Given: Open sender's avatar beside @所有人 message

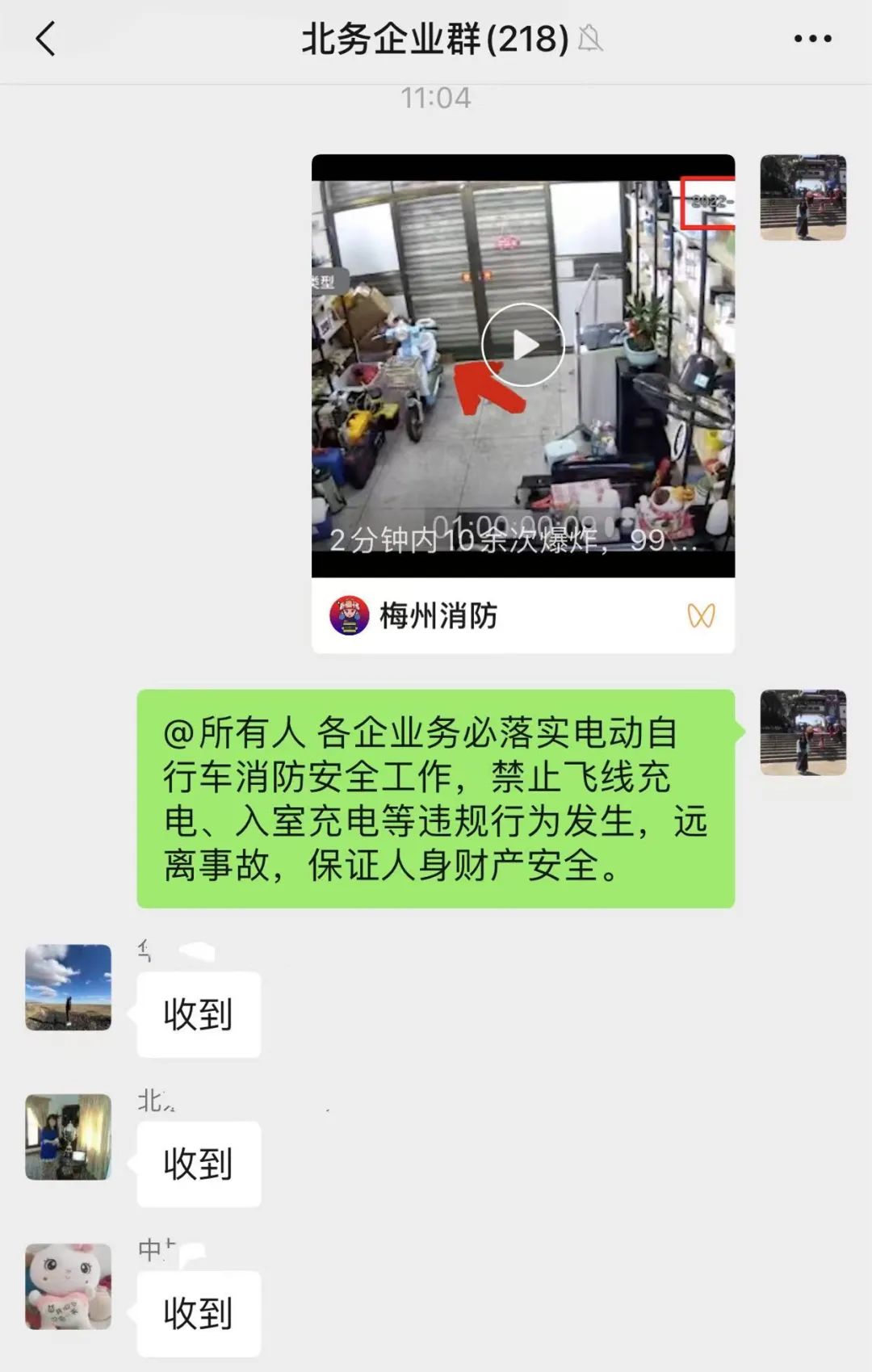Looking at the screenshot, I should point(803,732).
